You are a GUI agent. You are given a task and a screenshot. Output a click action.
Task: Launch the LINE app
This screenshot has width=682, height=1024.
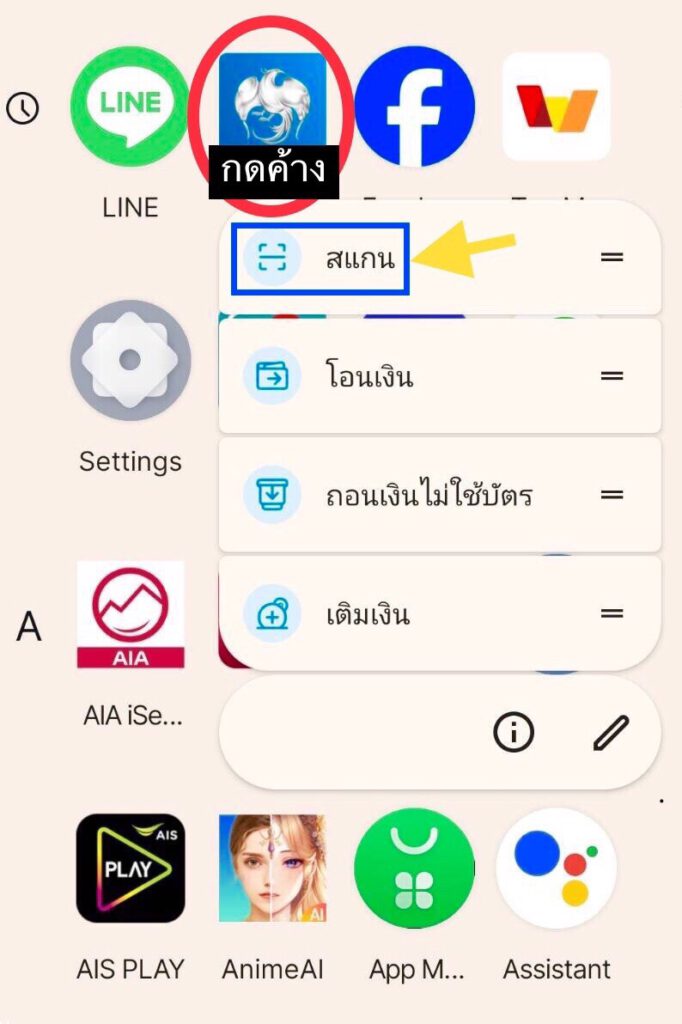[130, 106]
